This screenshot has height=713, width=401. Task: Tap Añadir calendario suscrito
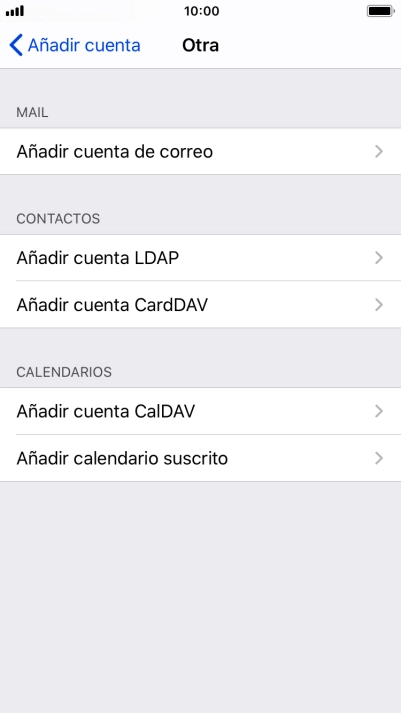tap(200, 458)
